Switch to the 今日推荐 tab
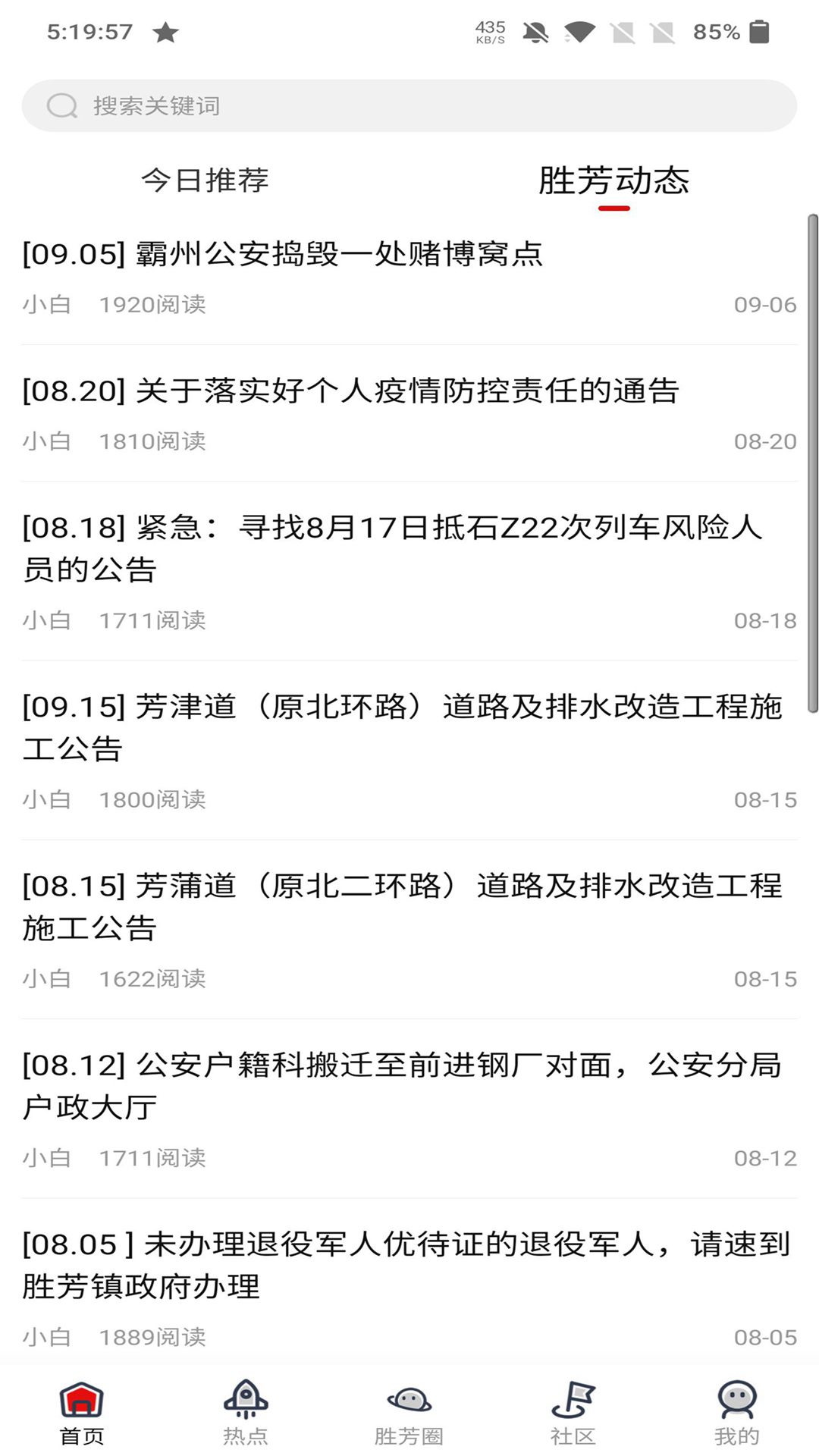Screen dimensions: 819x1456 (x=205, y=180)
